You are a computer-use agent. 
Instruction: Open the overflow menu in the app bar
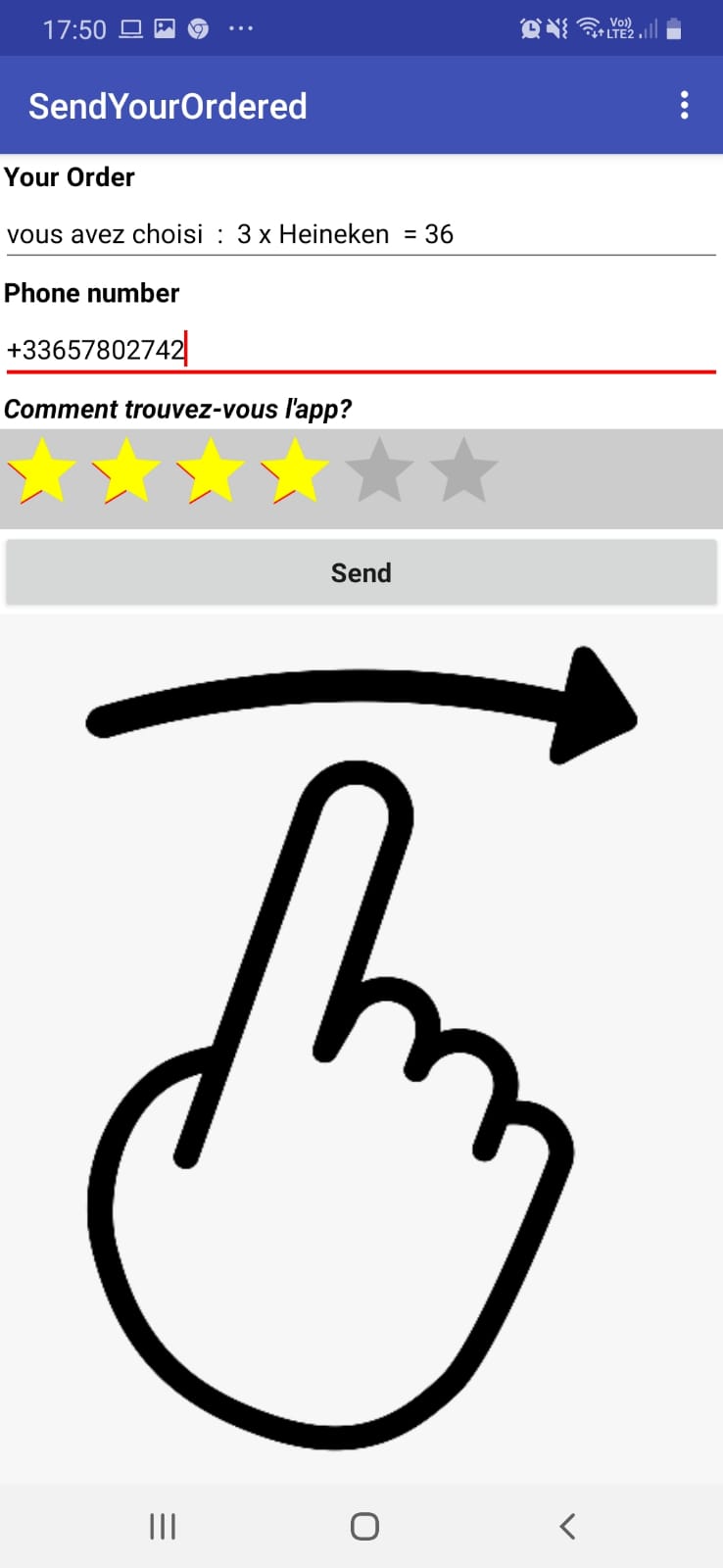[x=684, y=106]
